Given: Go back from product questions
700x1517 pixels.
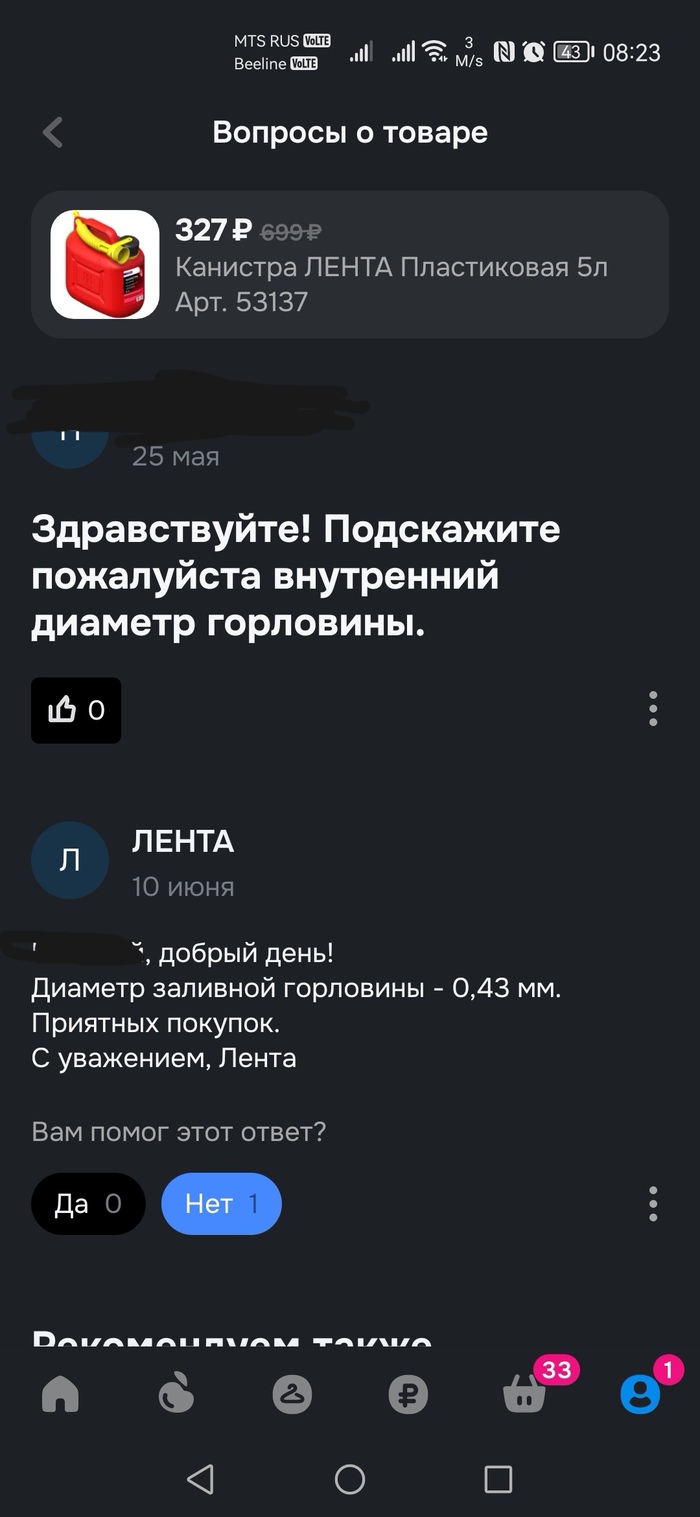Looking at the screenshot, I should (x=53, y=132).
